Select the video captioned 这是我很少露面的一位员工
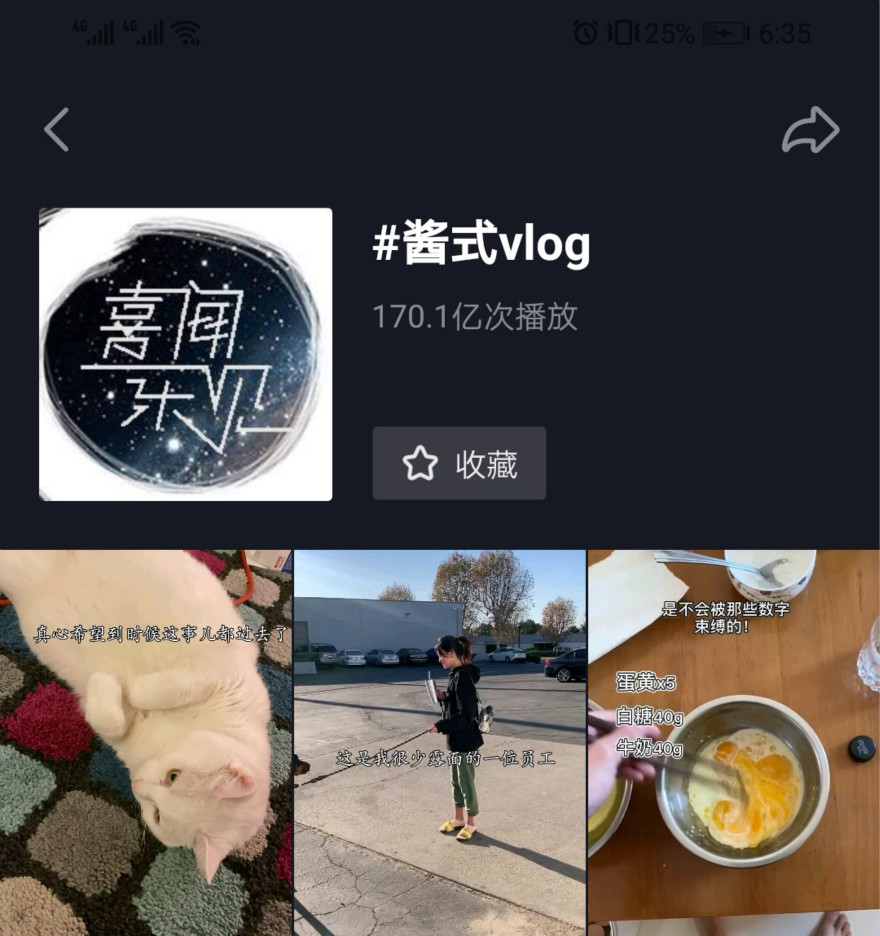The height and width of the screenshot is (936, 880). tap(439, 760)
